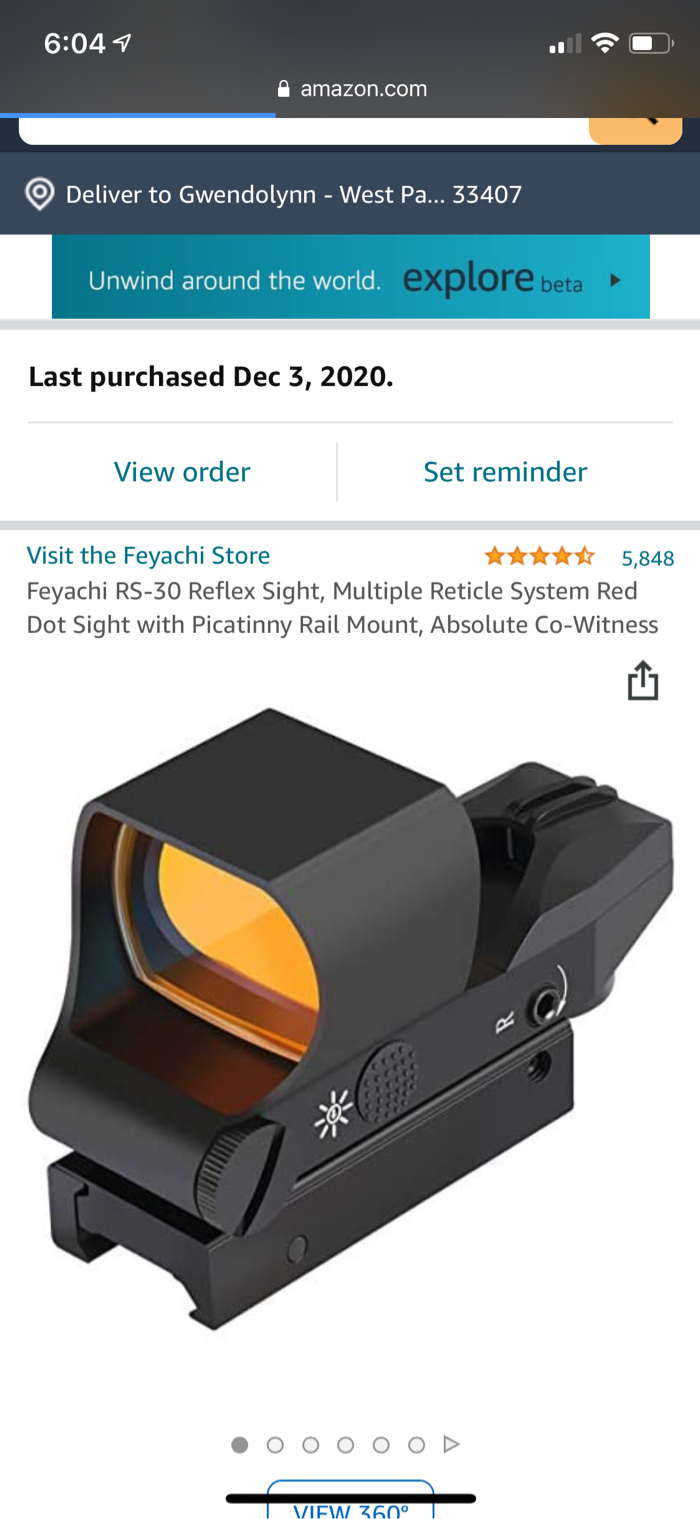Share this product

(x=643, y=681)
